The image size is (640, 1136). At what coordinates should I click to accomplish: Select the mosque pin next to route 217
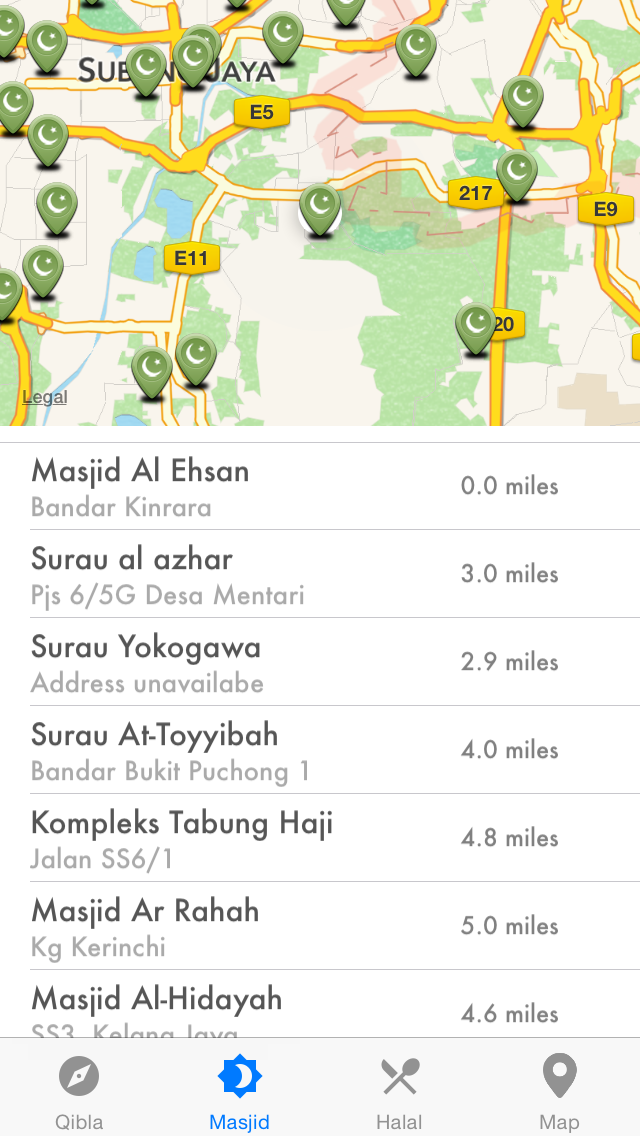click(x=517, y=178)
